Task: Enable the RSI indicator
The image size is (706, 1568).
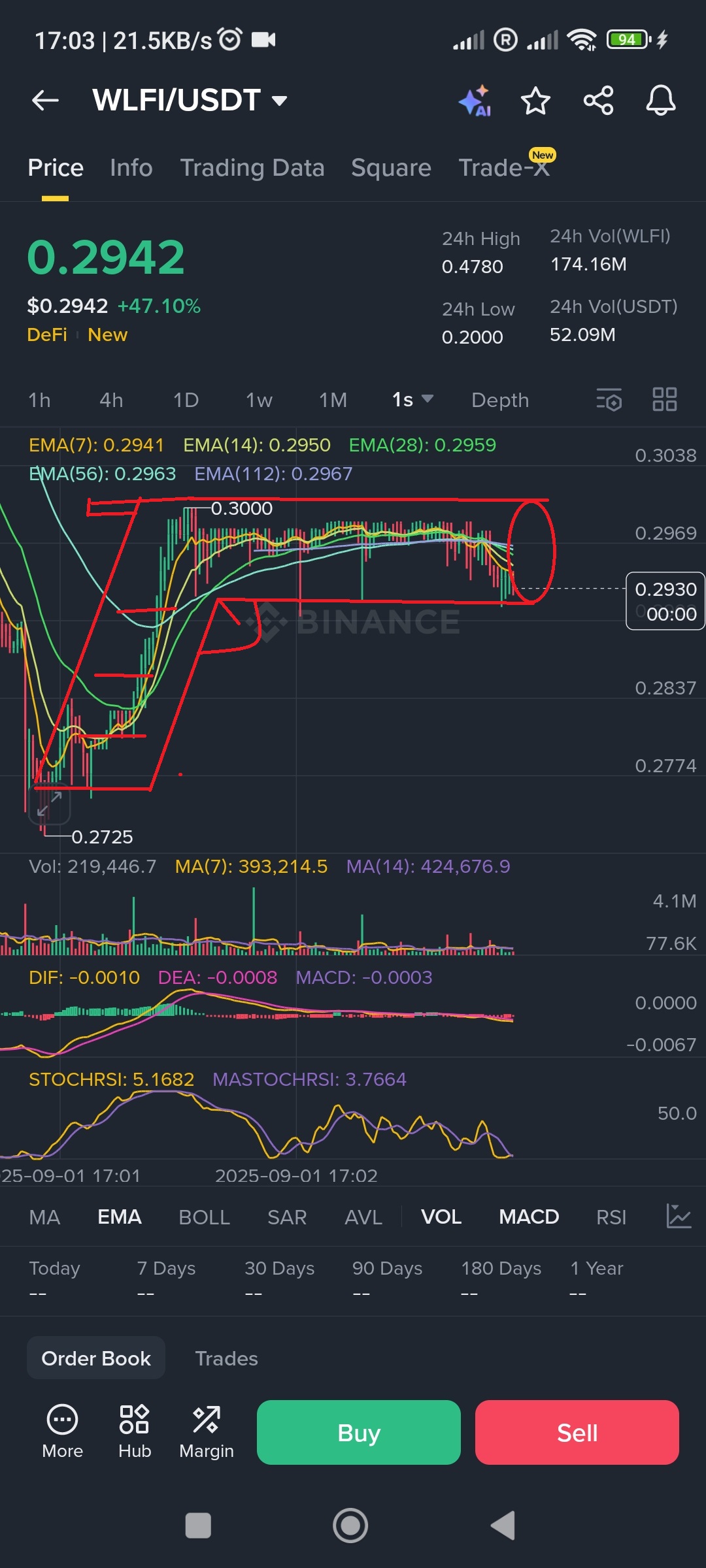Action: tap(611, 1217)
